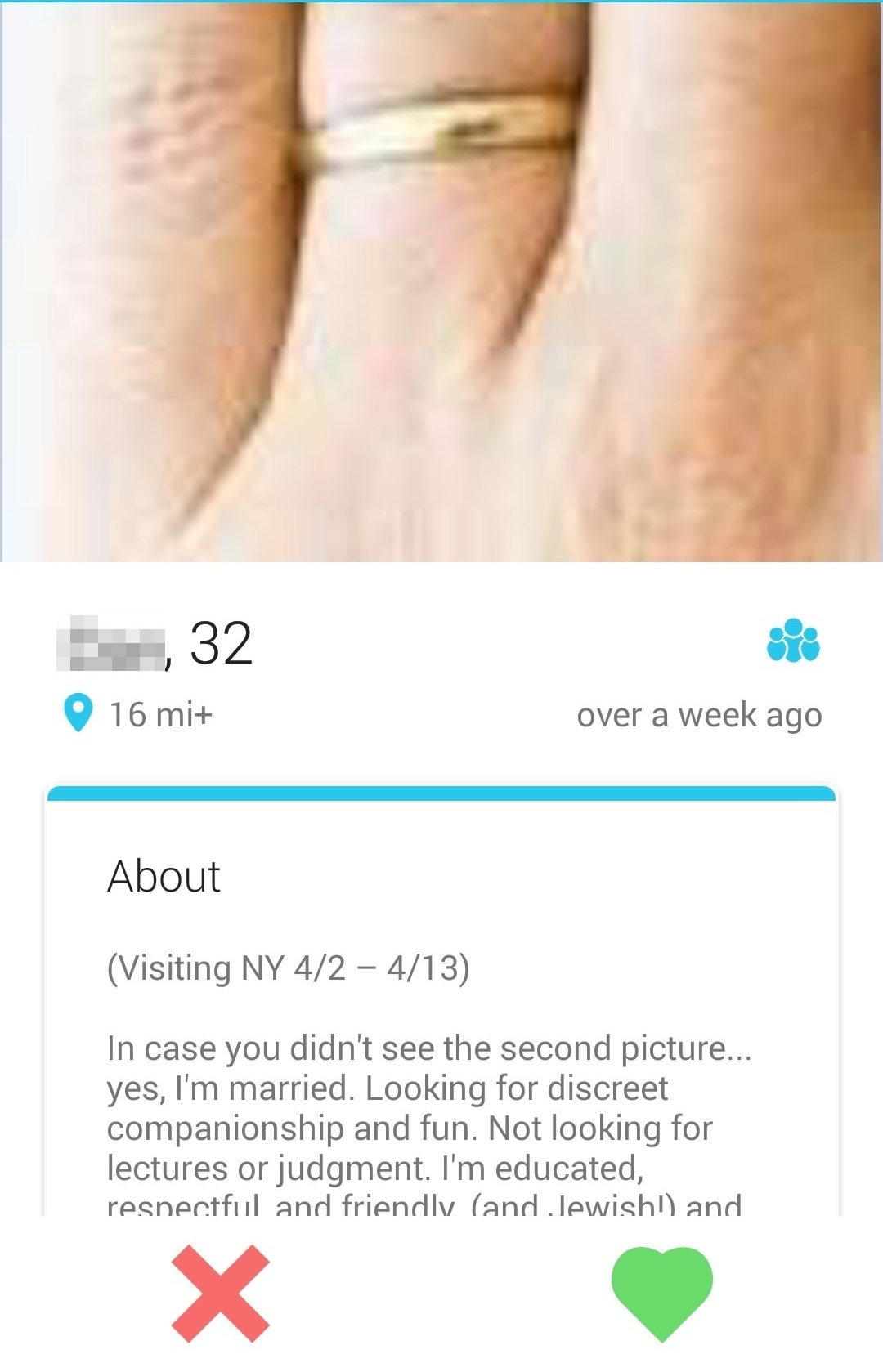The image size is (883, 1372).
Task: Like this profile with the green heart
Action: click(661, 1292)
